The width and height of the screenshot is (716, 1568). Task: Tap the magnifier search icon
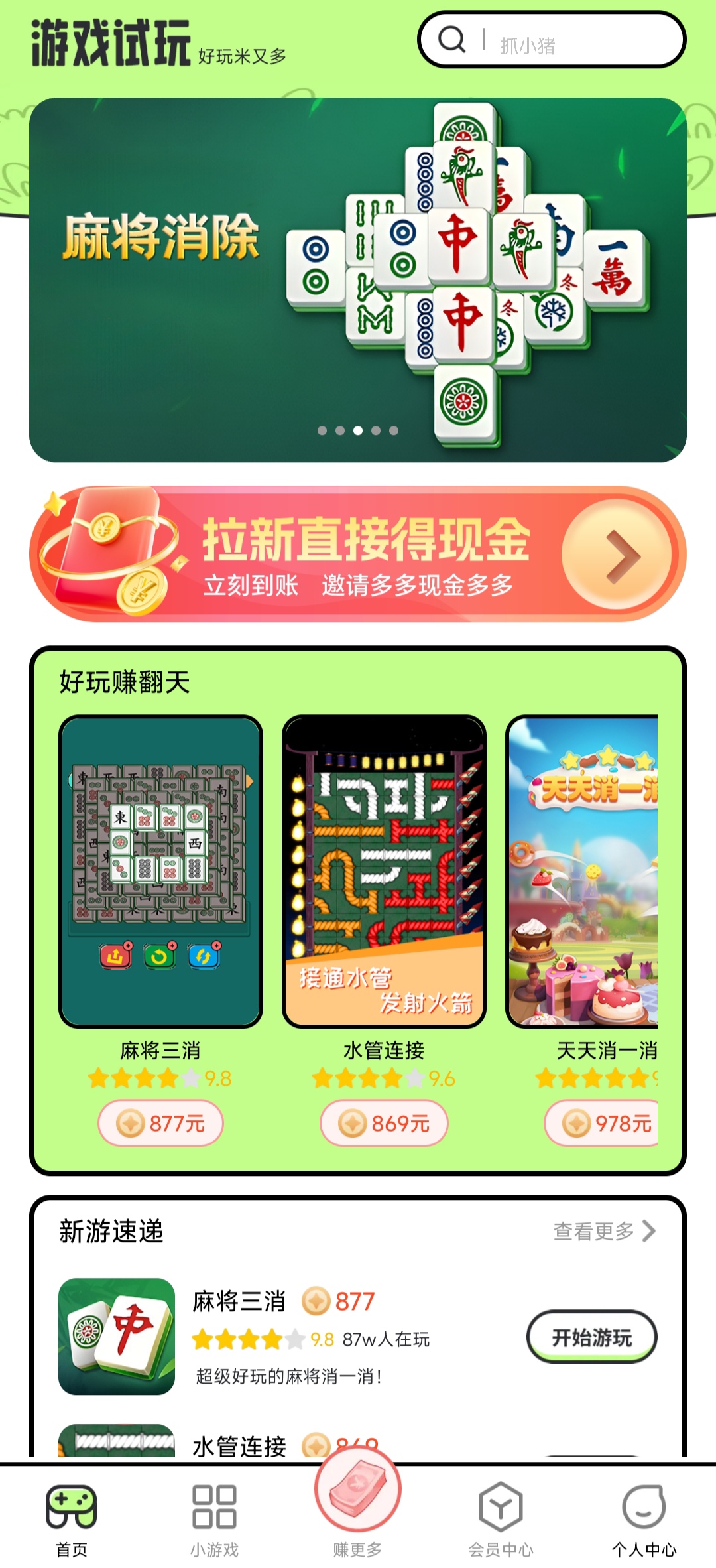[451, 39]
